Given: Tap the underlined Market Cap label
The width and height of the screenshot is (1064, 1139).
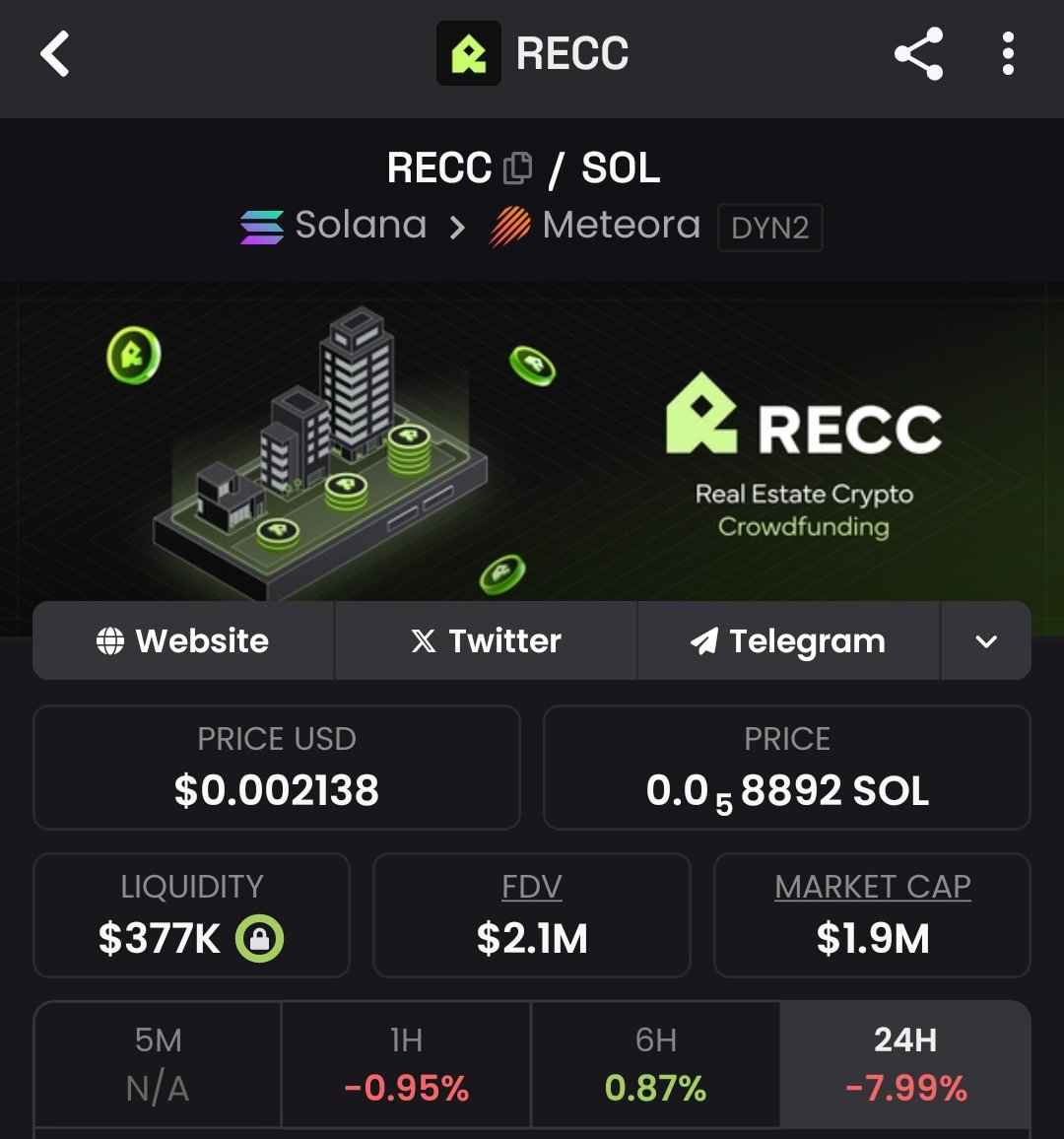Looking at the screenshot, I should pos(873,887).
